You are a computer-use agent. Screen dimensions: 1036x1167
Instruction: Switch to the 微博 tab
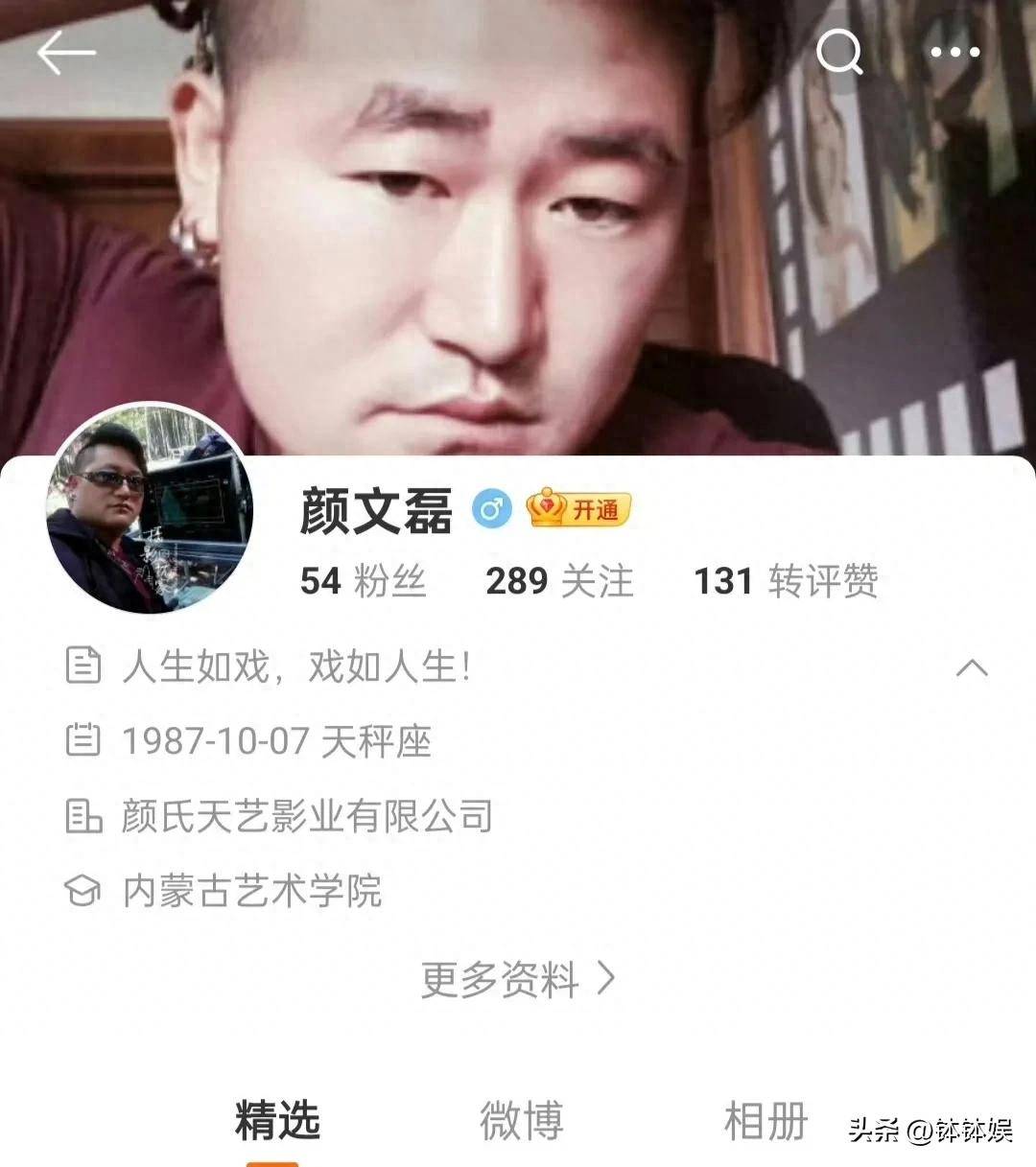(521, 1120)
